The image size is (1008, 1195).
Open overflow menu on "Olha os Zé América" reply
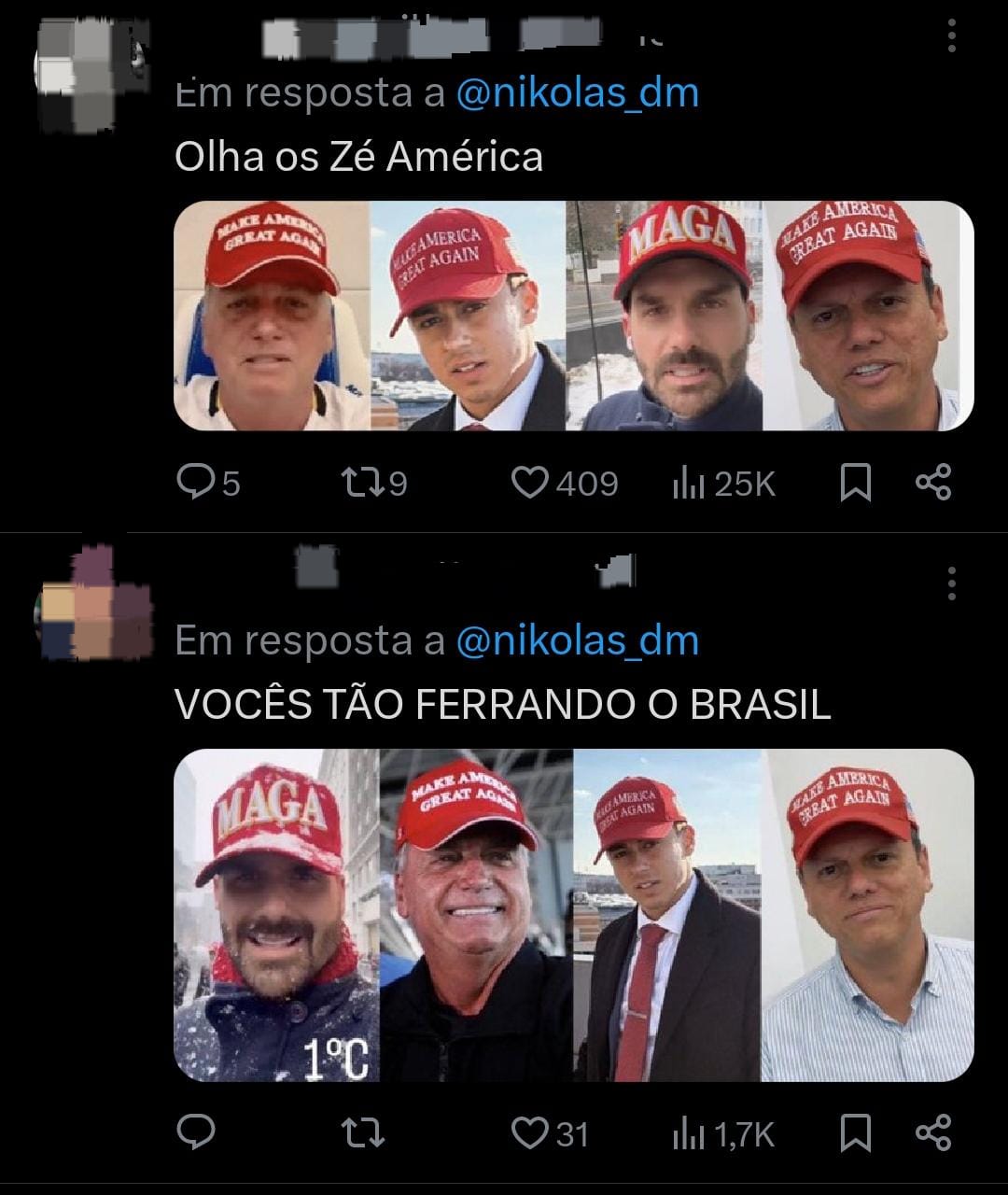pos(951,35)
